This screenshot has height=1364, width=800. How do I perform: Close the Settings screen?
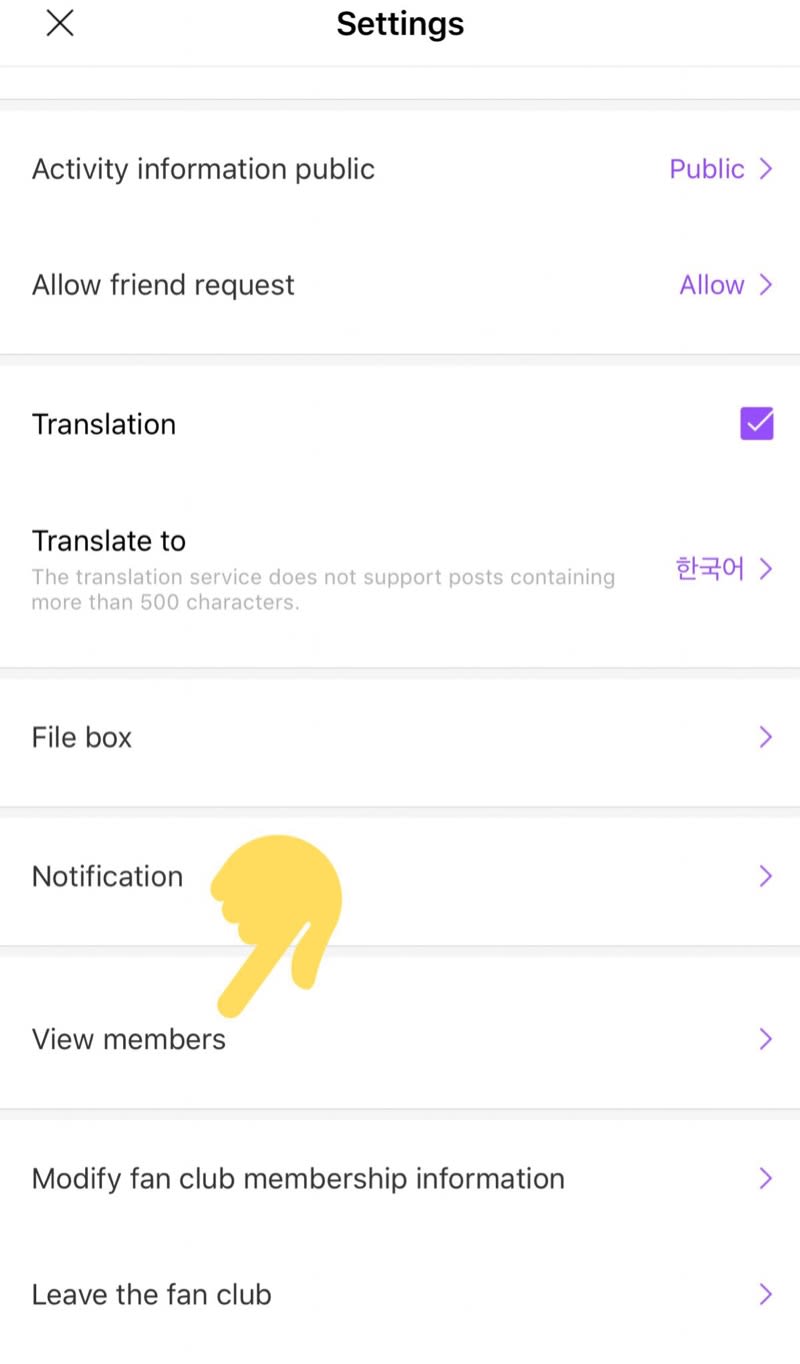(x=60, y=24)
